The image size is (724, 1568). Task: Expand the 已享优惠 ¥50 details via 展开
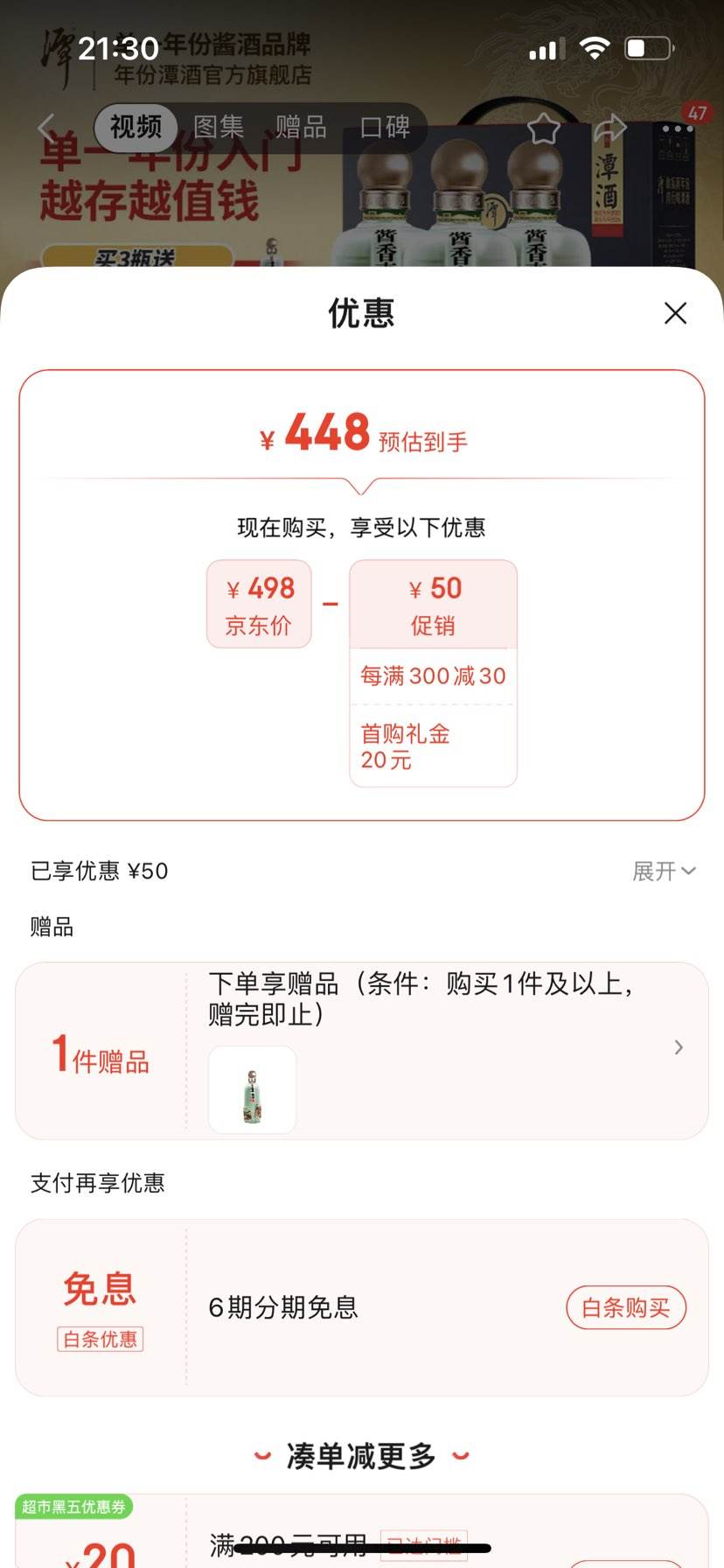tap(665, 871)
